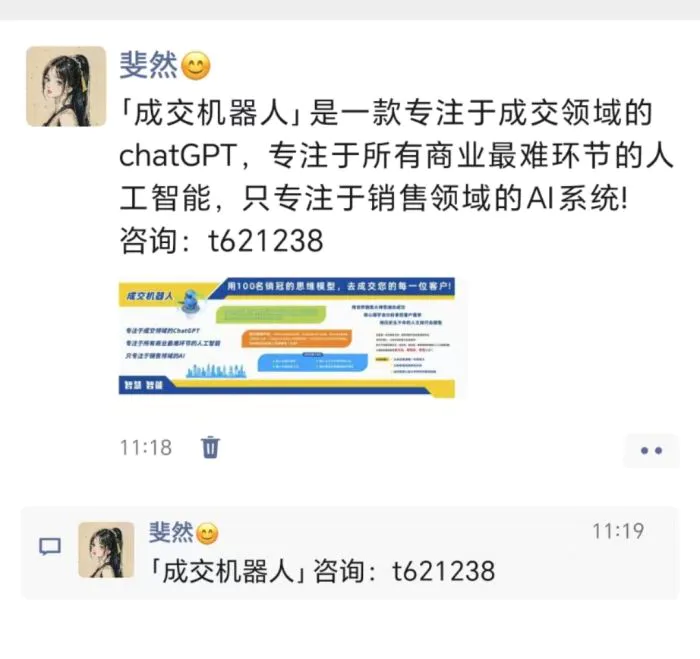
Task: Open the 斐然 username on the post
Action: 148,66
